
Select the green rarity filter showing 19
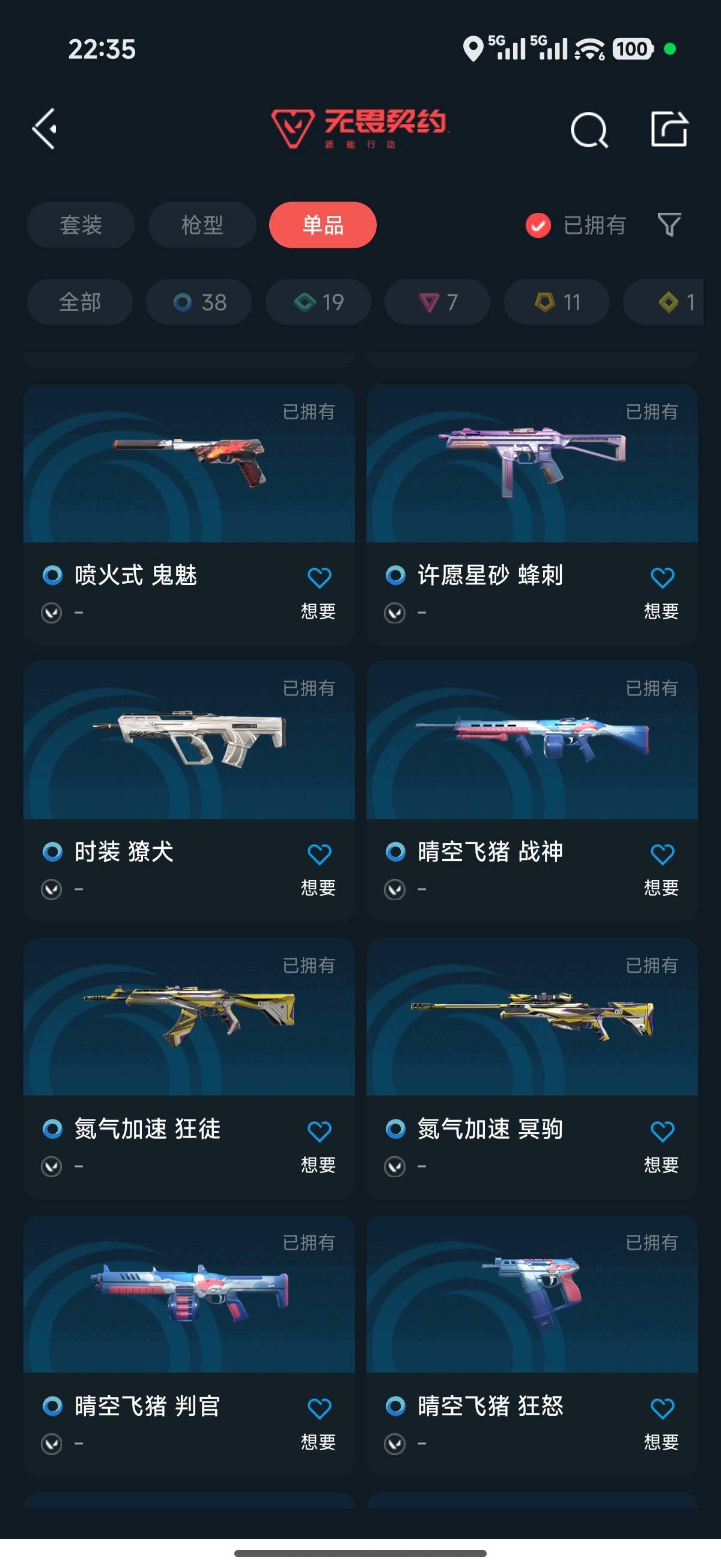(x=317, y=302)
